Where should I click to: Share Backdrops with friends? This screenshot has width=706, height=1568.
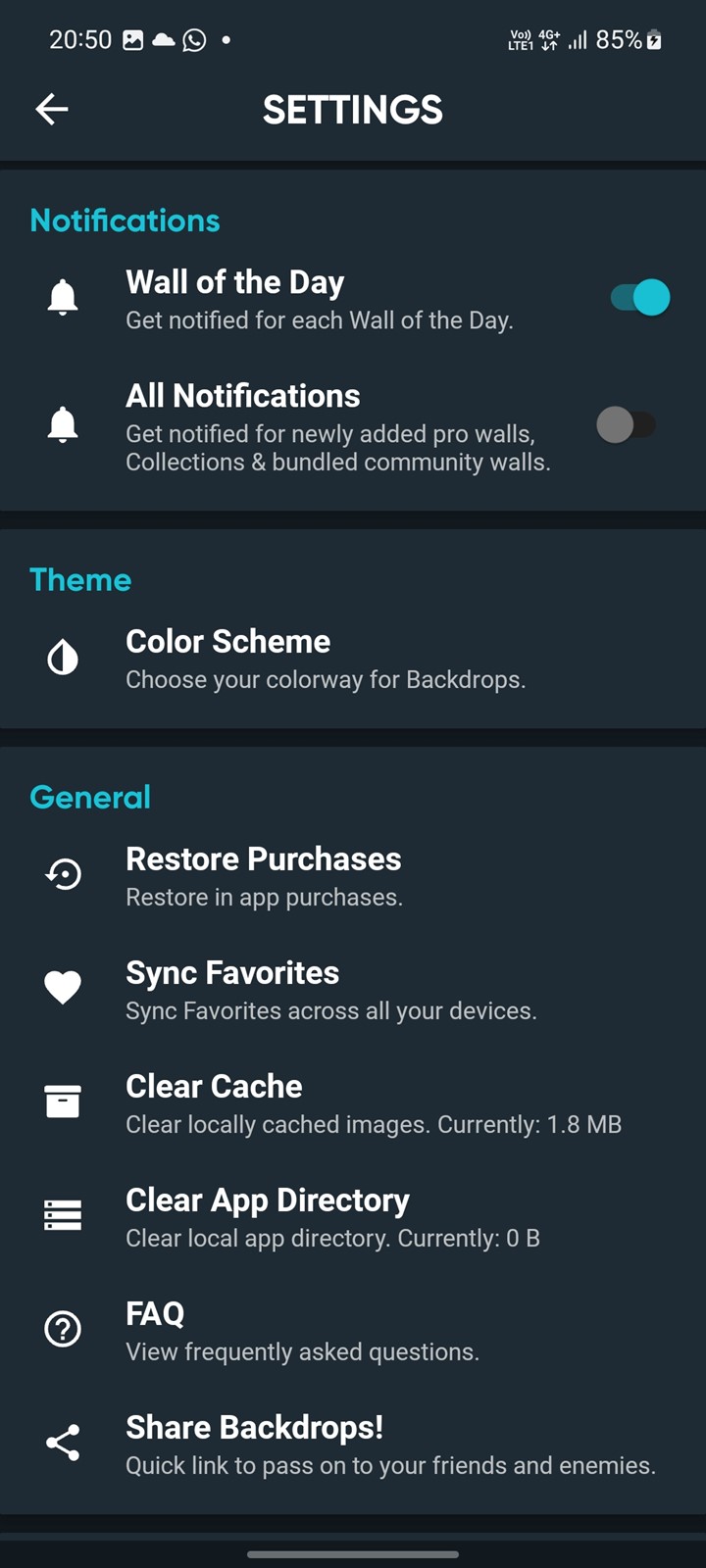(353, 1445)
